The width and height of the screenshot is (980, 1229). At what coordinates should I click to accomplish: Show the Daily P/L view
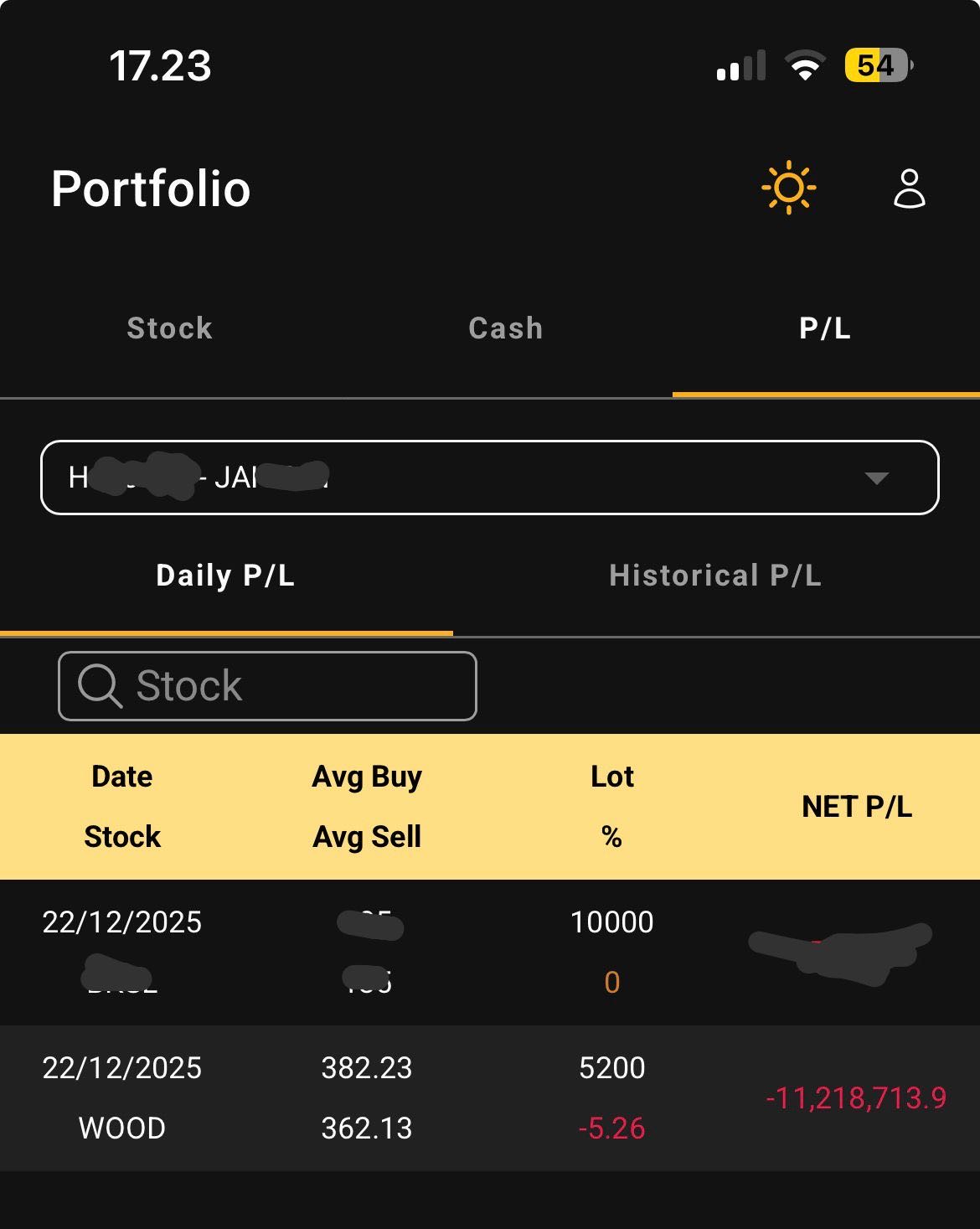225,576
